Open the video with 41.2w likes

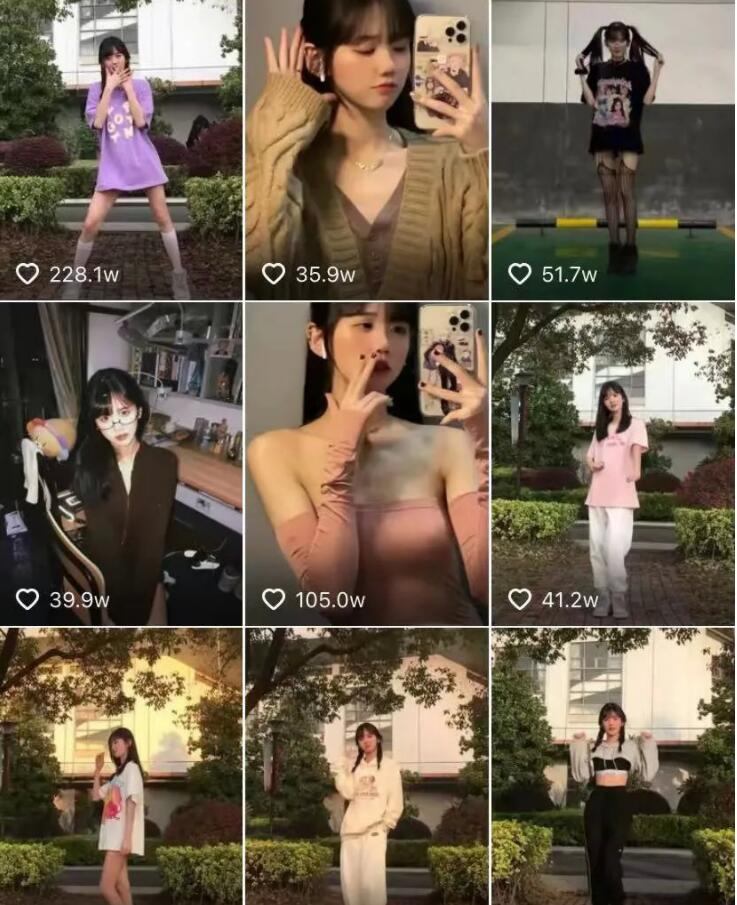click(x=613, y=464)
